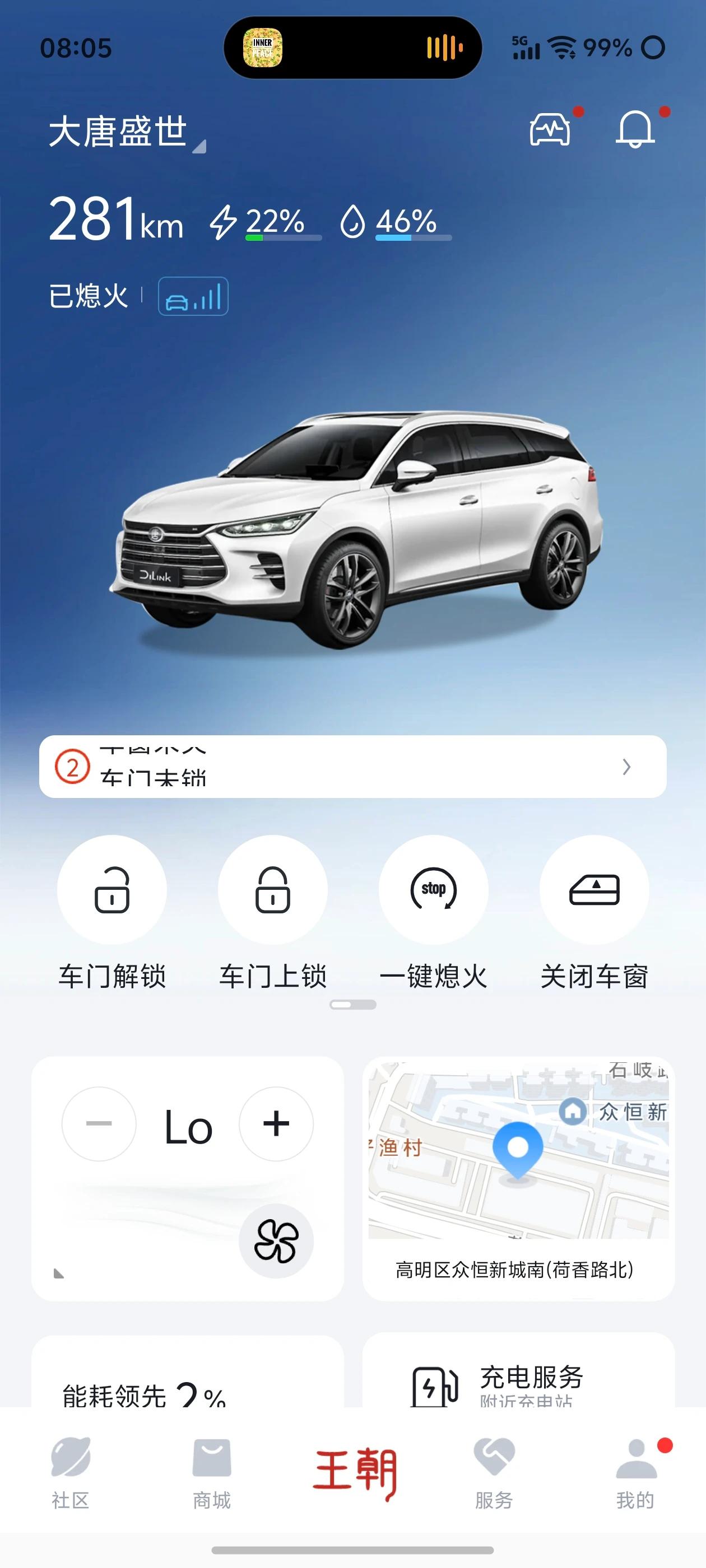The width and height of the screenshot is (706, 1568).
Task: Tap the fuel 46% indicator
Action: (404, 223)
